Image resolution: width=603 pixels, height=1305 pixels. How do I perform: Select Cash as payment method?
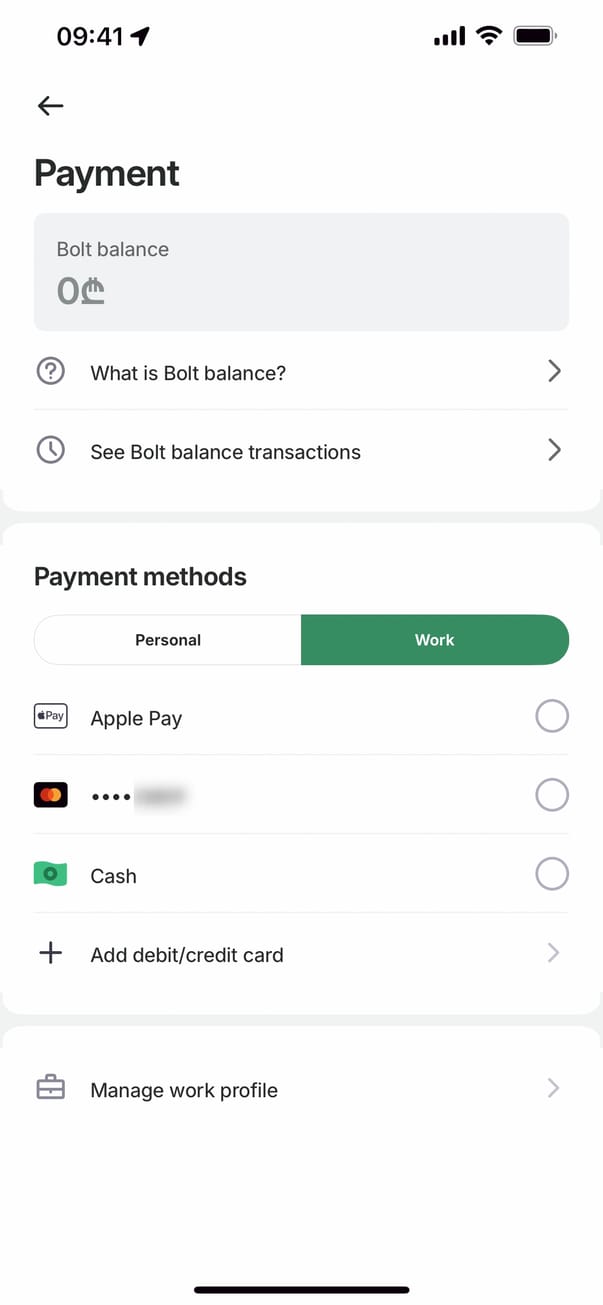tap(551, 875)
